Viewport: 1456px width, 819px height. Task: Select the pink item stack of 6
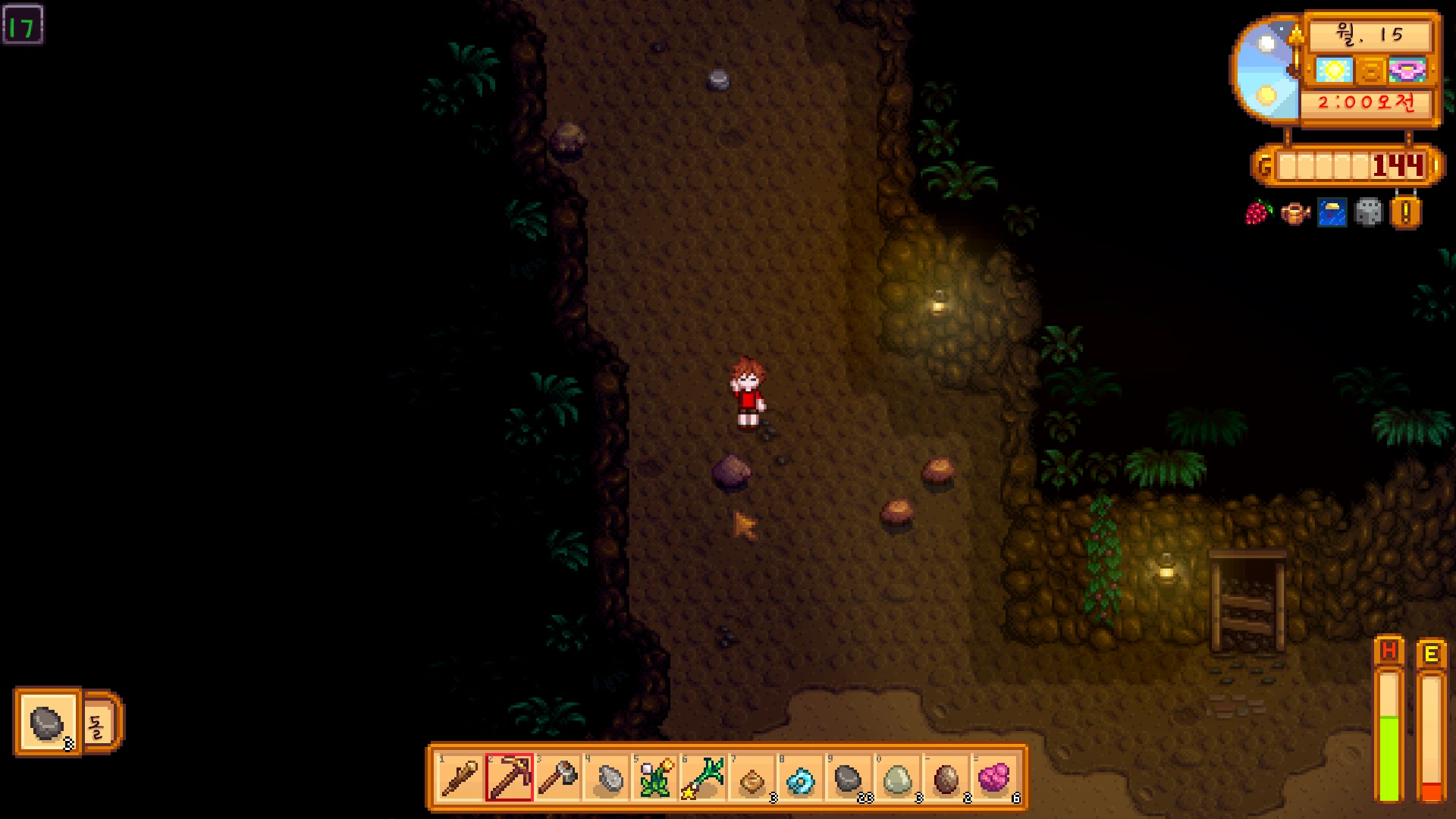point(995,779)
